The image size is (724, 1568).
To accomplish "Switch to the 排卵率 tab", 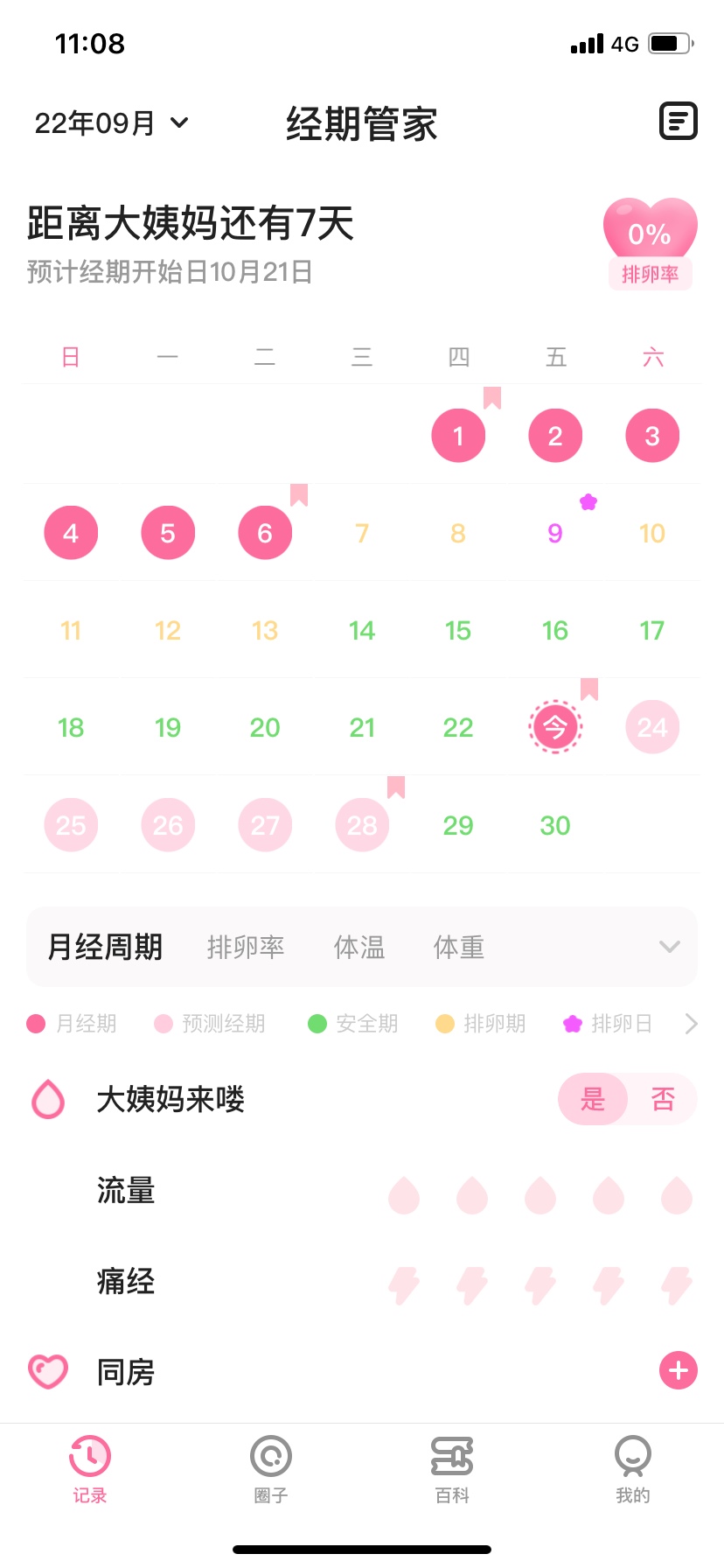I will (246, 947).
